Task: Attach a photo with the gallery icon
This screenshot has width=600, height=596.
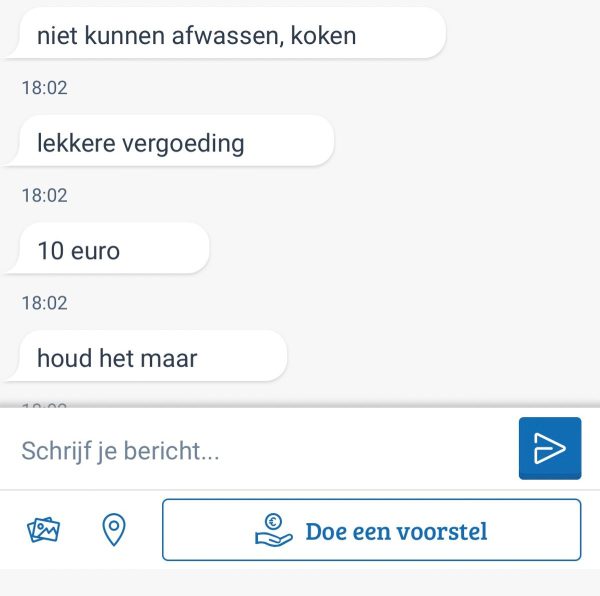Action: [x=44, y=530]
